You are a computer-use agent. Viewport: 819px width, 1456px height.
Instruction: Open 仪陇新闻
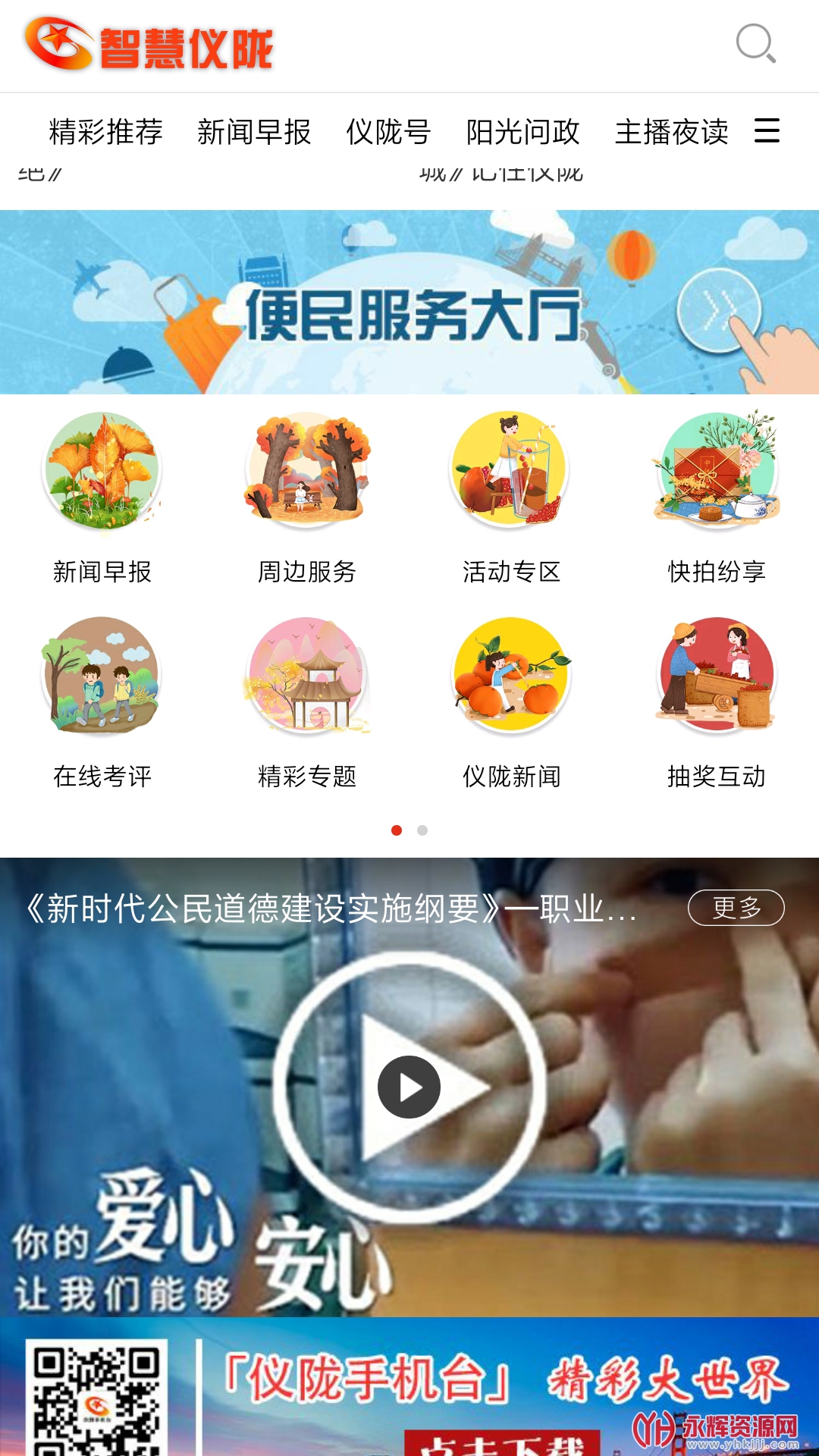coord(512,703)
